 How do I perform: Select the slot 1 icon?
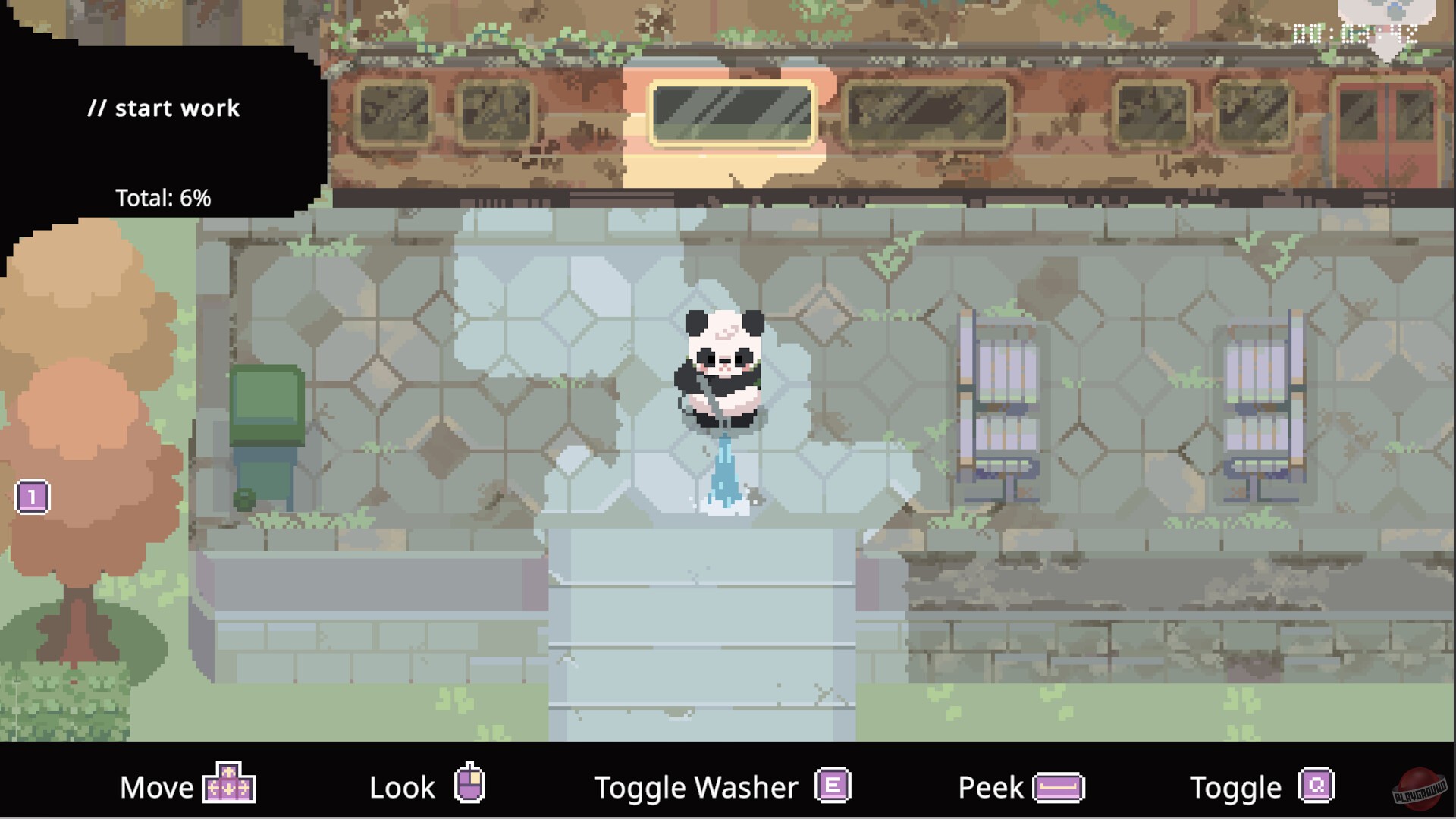(x=33, y=497)
